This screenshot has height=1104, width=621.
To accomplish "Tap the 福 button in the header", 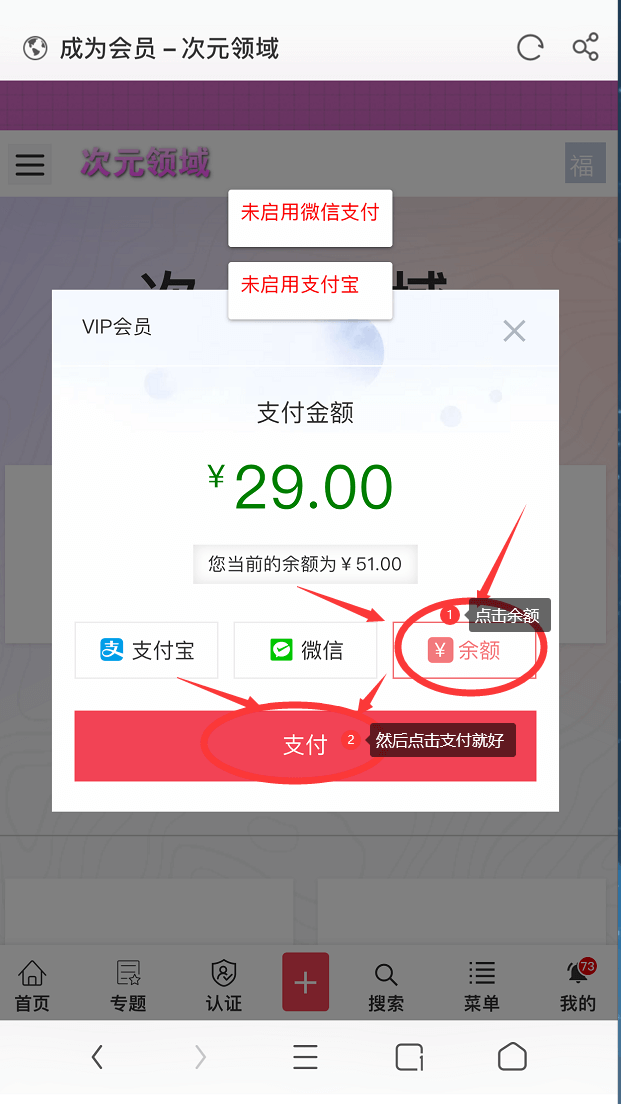I will pyautogui.click(x=585, y=164).
